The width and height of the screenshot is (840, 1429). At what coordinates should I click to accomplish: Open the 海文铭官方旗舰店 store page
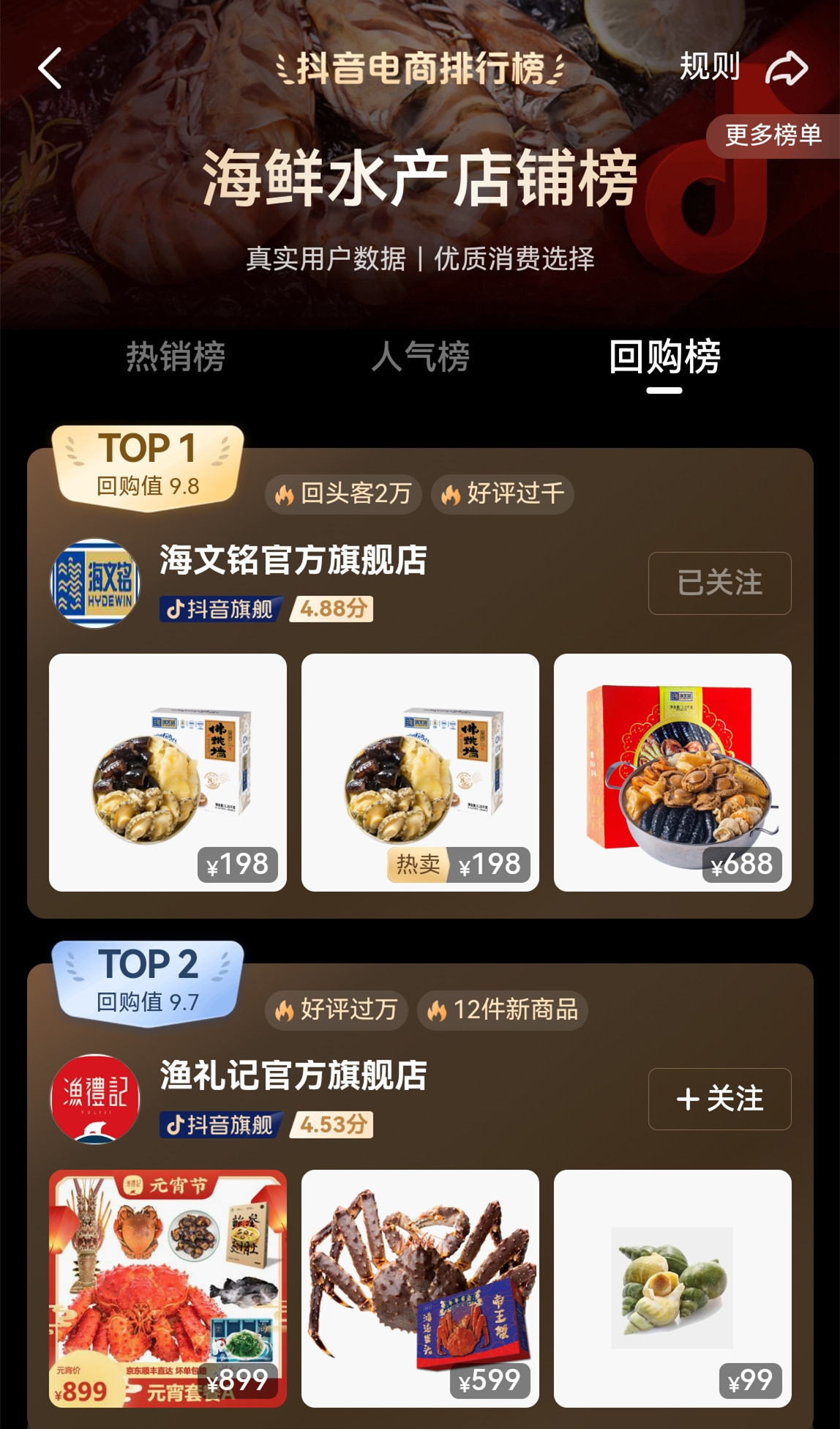293,560
